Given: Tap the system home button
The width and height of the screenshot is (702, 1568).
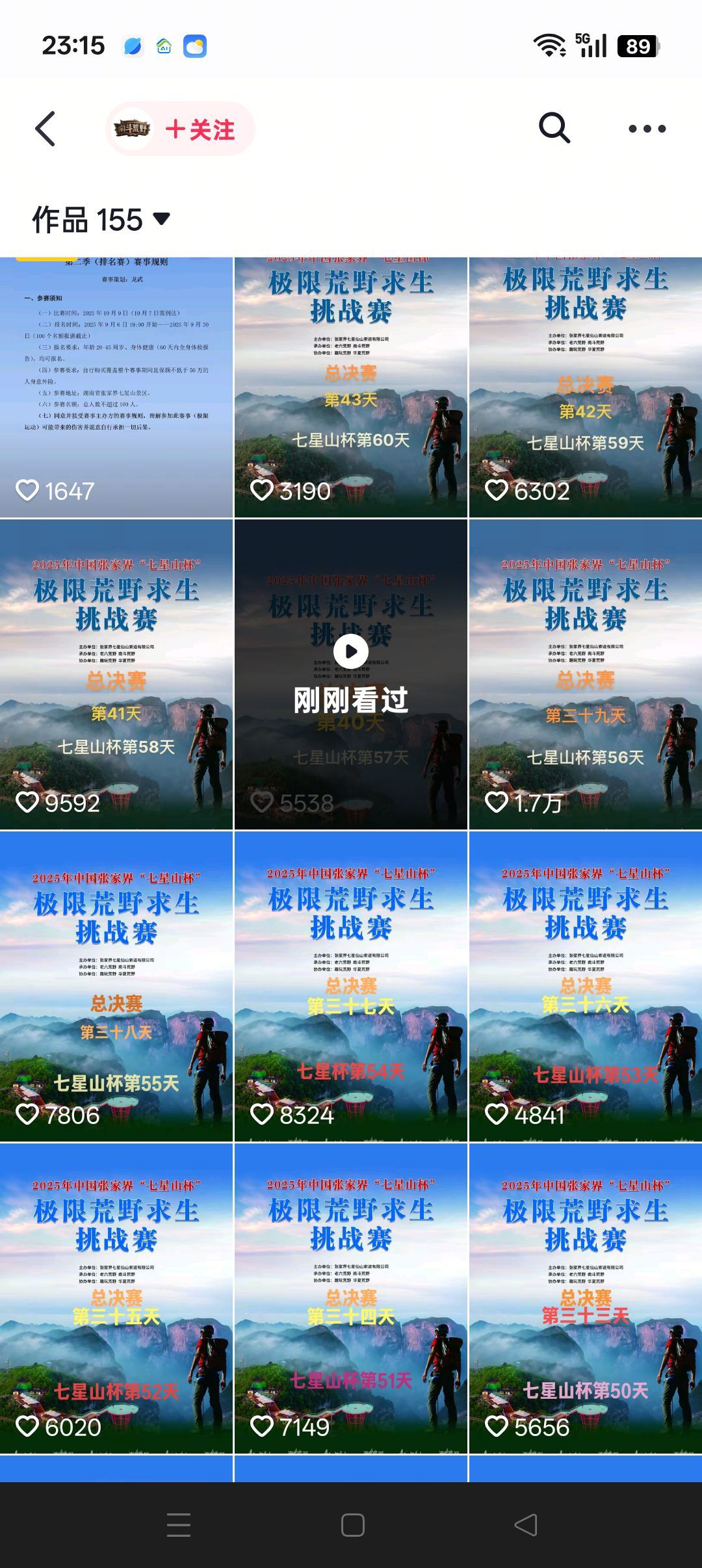Looking at the screenshot, I should tap(352, 1525).
